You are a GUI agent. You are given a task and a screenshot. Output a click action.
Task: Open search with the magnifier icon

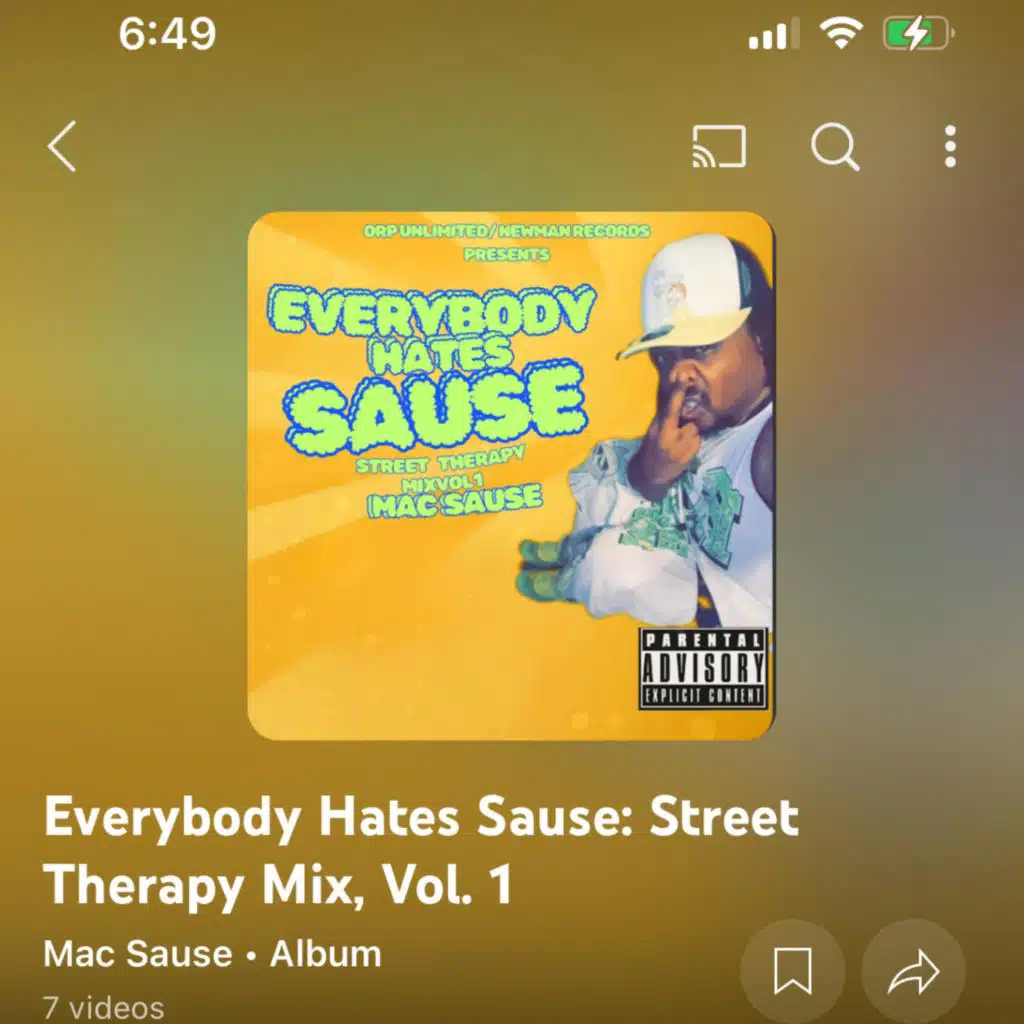coord(834,148)
